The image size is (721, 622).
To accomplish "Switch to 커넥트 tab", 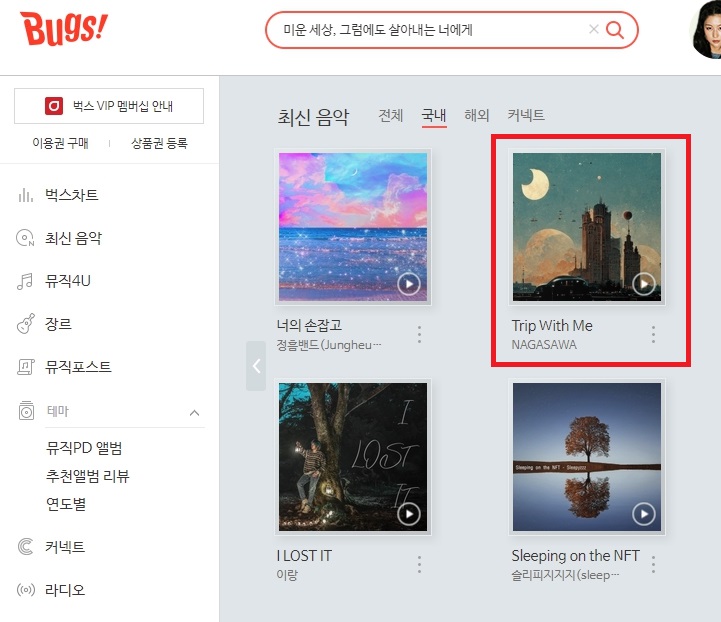I will point(526,115).
